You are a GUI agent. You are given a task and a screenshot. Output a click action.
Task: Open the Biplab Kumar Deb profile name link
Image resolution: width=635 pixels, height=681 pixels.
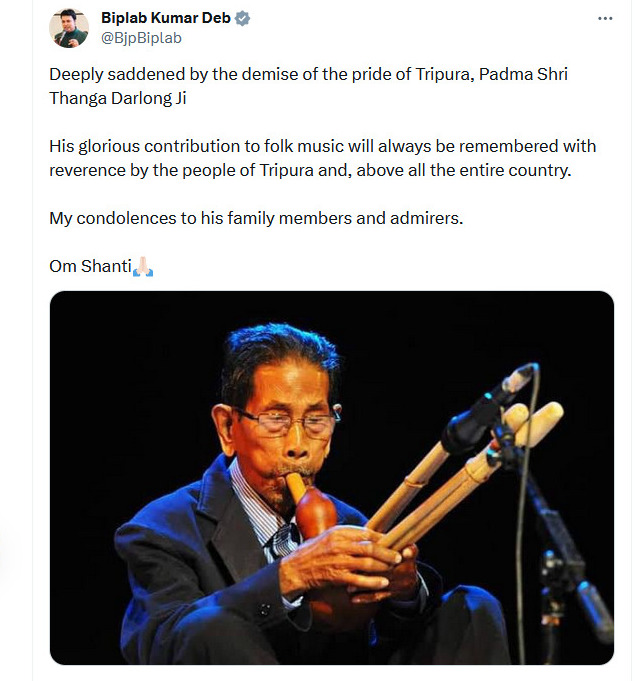coord(166,18)
